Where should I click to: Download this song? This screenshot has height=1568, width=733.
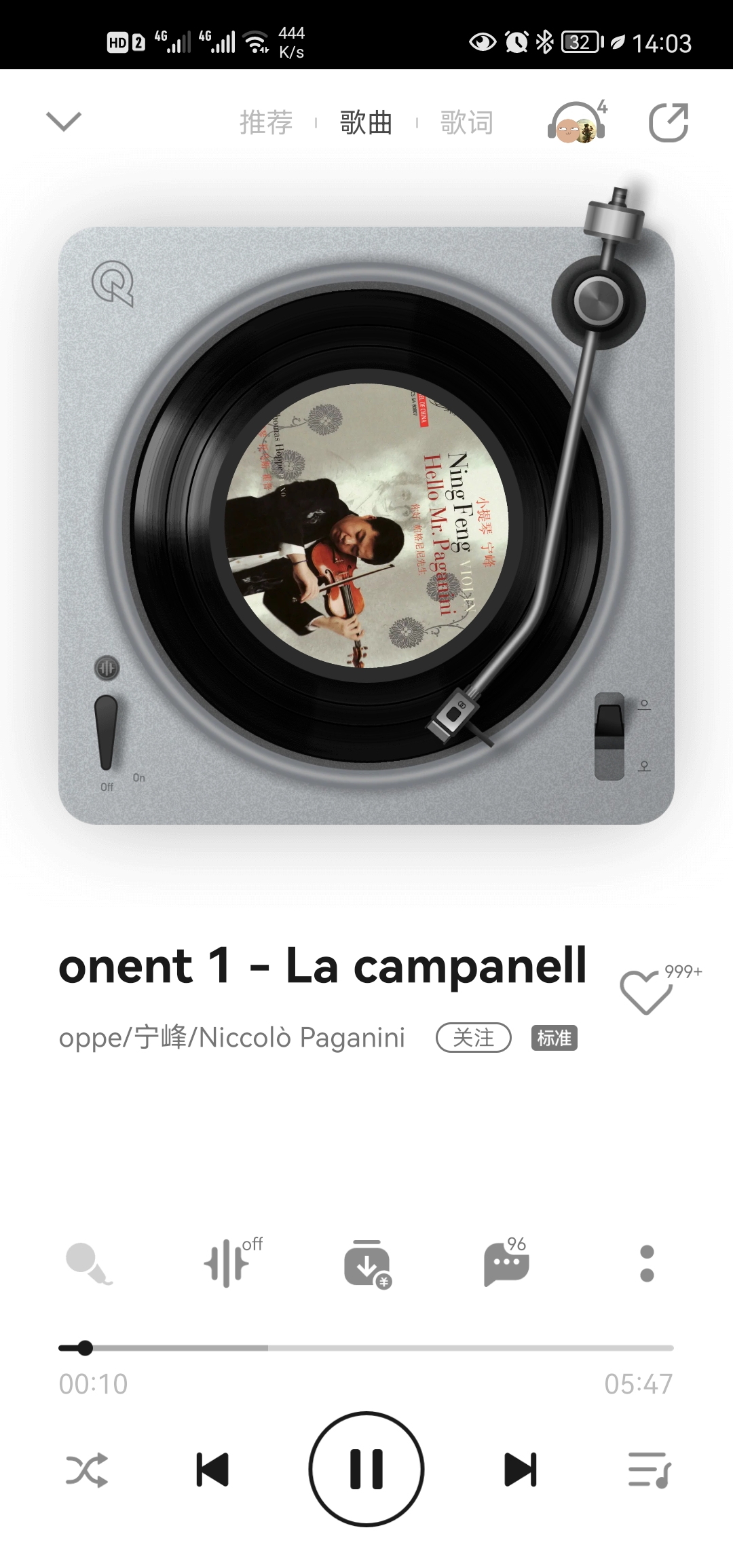(x=367, y=1263)
